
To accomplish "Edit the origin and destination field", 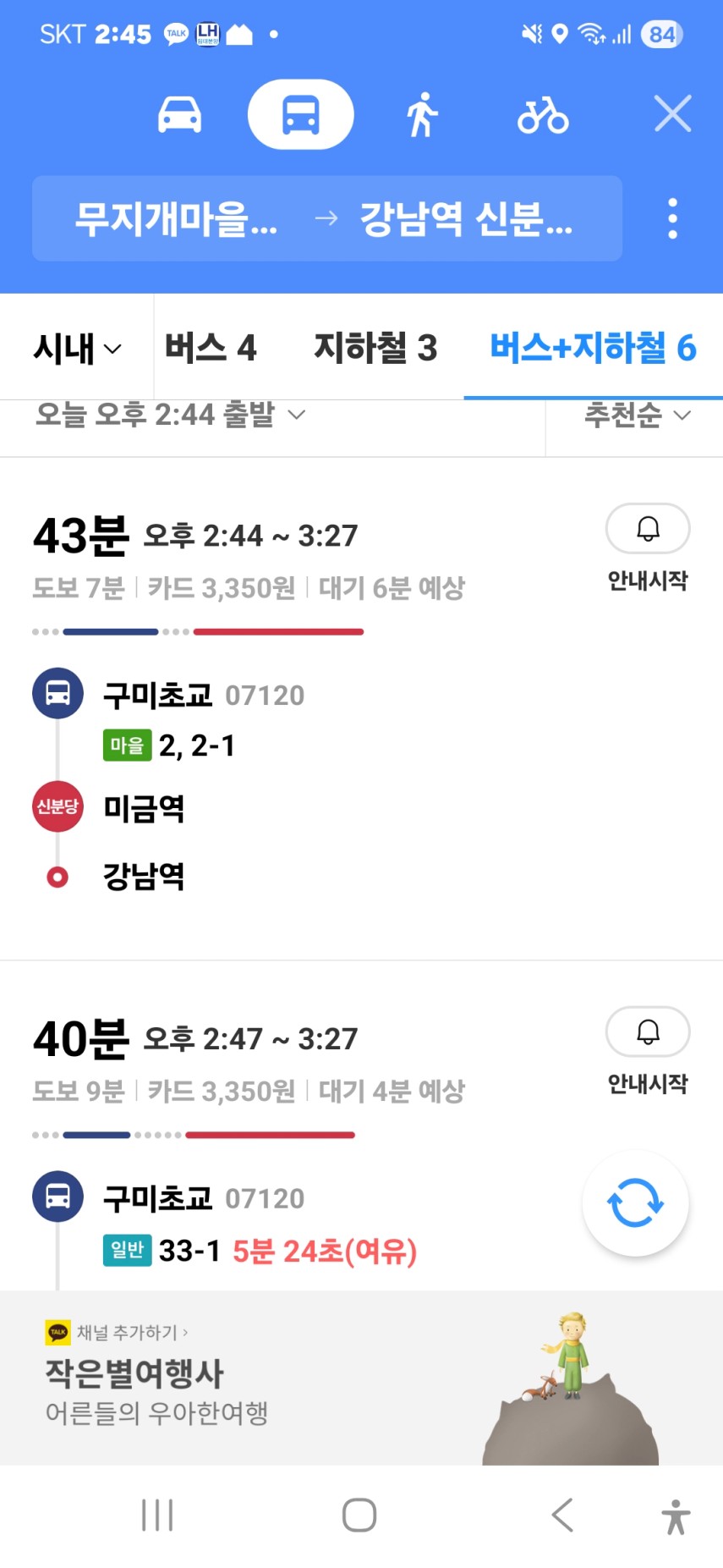I will tap(326, 218).
